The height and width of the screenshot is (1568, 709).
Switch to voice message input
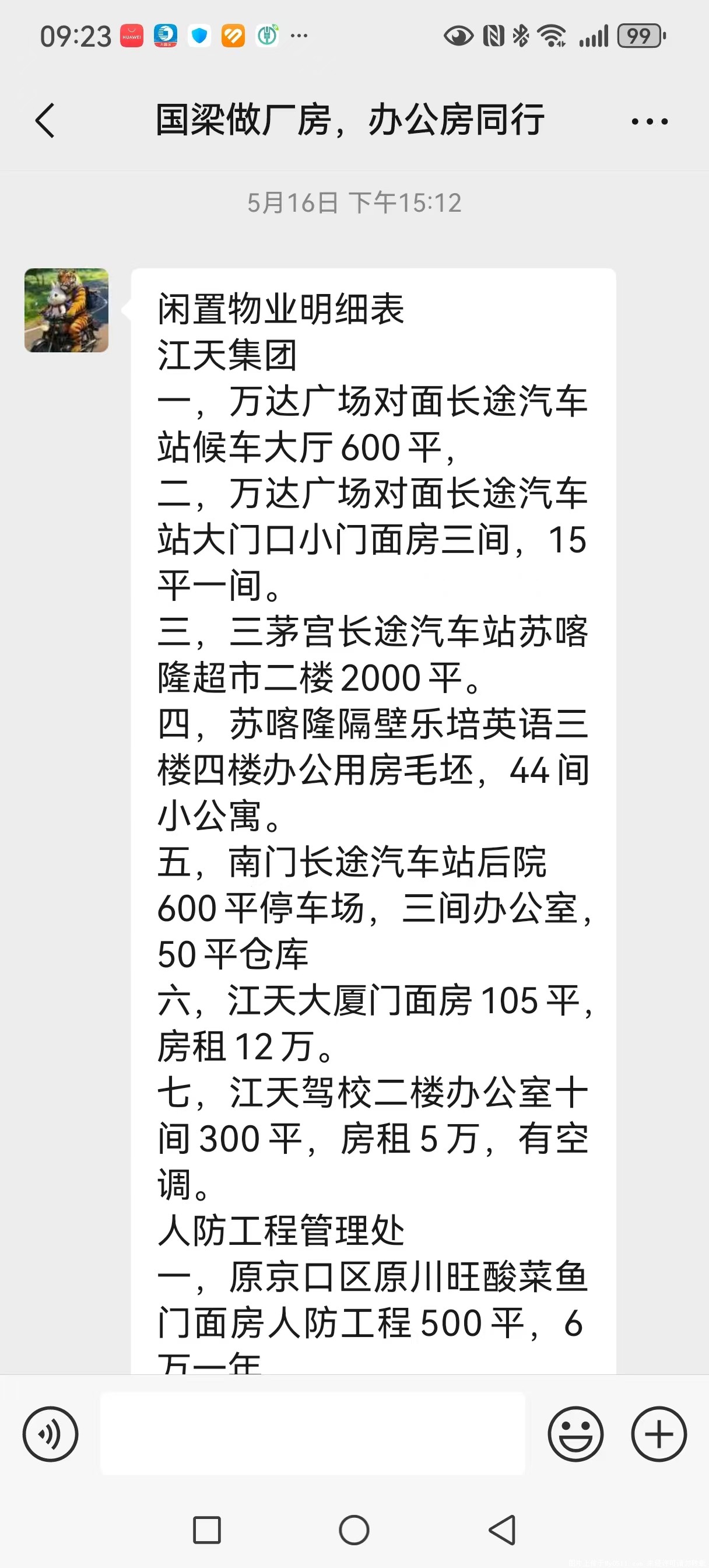51,1434
